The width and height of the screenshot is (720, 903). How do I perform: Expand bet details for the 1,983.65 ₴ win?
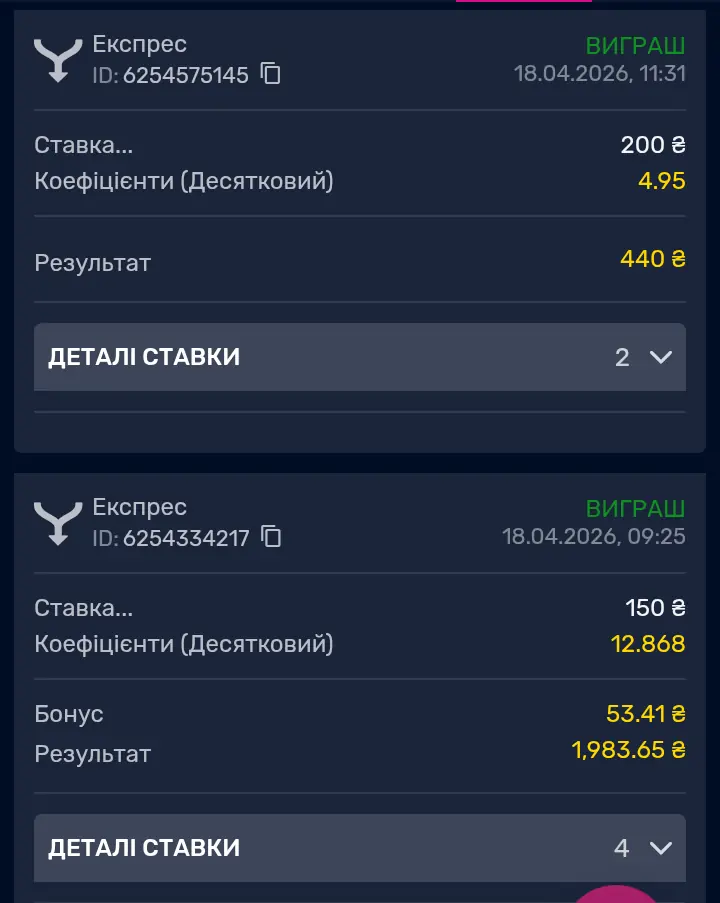tap(359, 848)
